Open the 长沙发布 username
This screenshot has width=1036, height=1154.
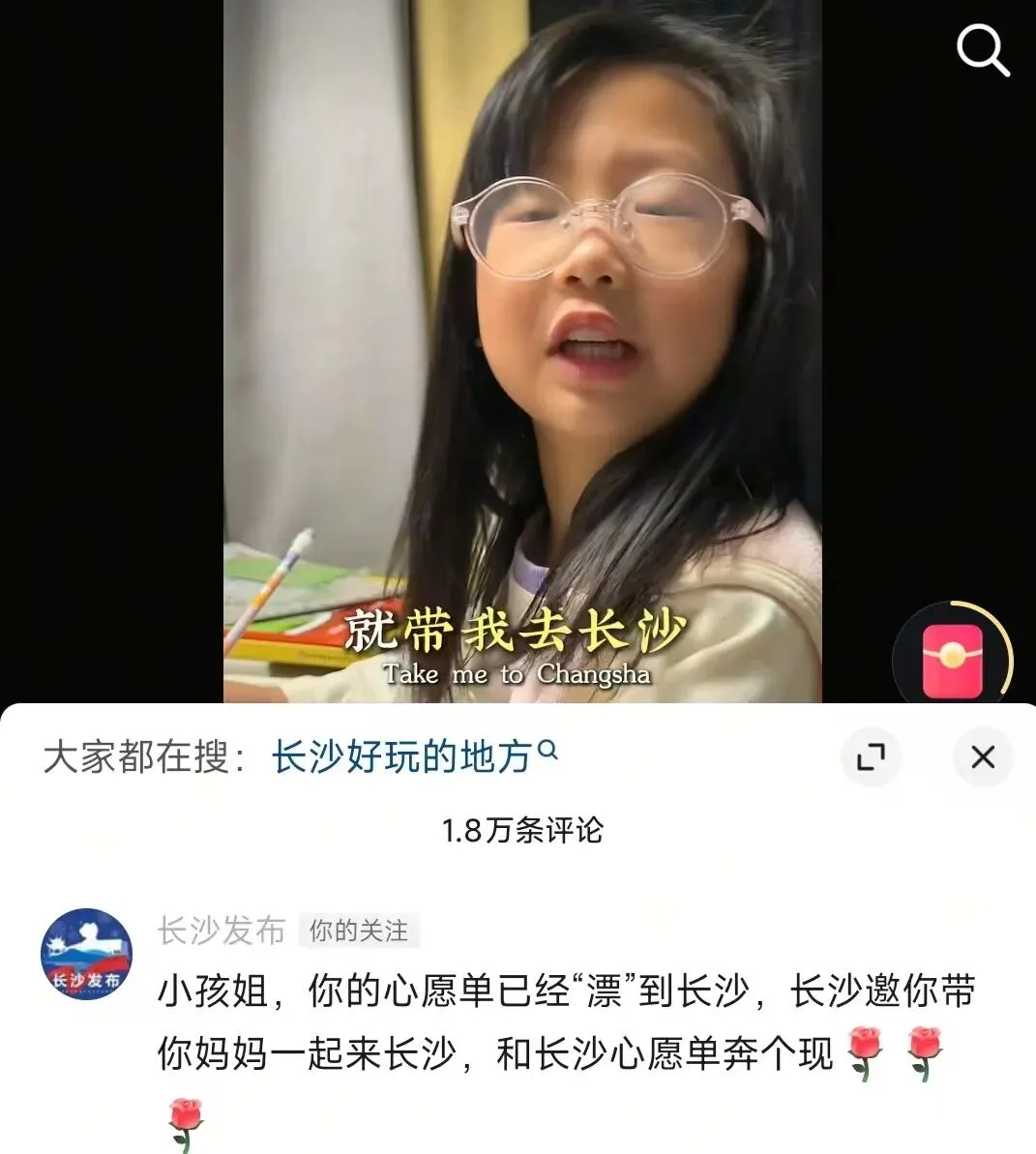[222, 931]
